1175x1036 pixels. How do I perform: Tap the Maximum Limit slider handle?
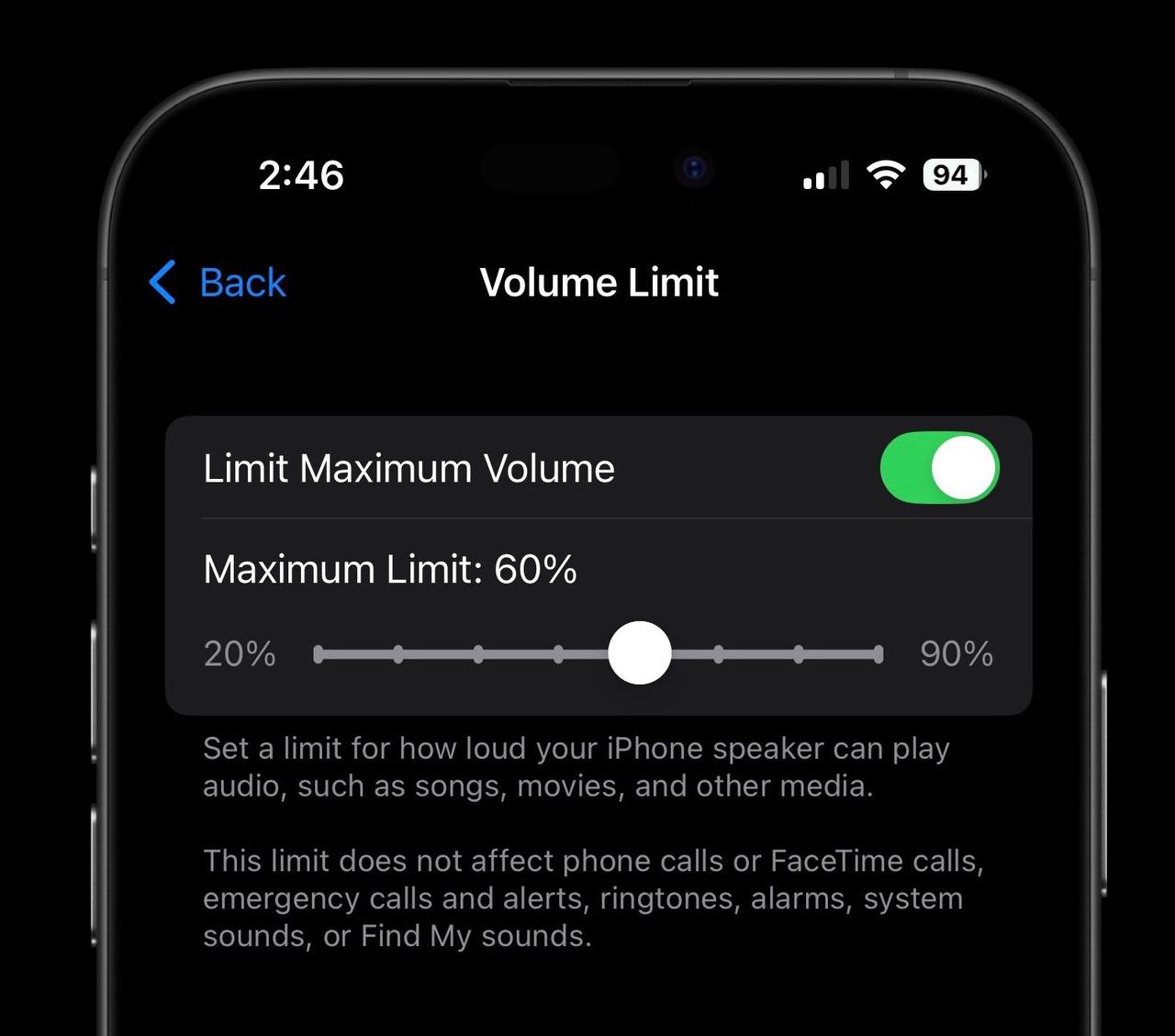point(640,653)
